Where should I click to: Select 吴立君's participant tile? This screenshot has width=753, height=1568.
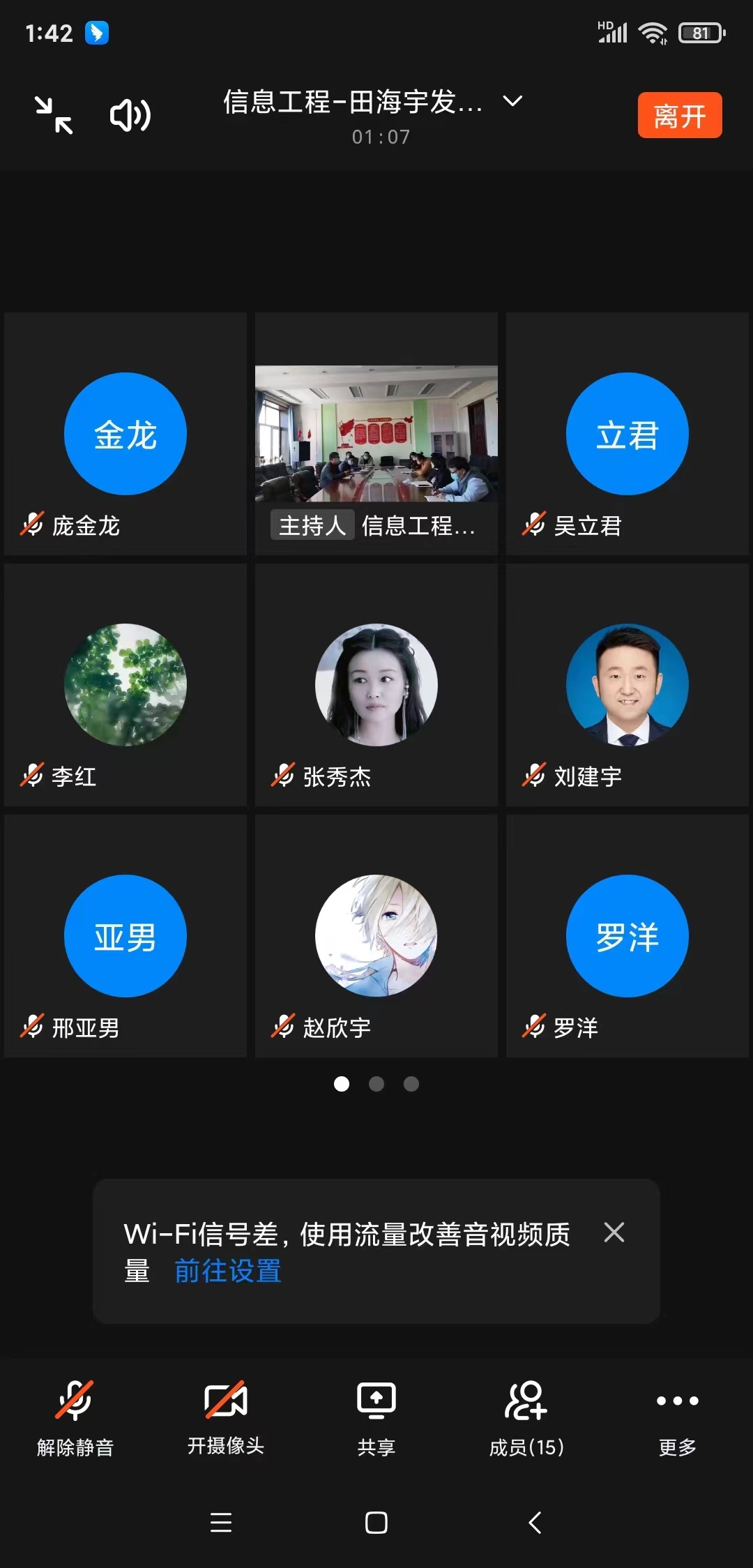(x=627, y=434)
